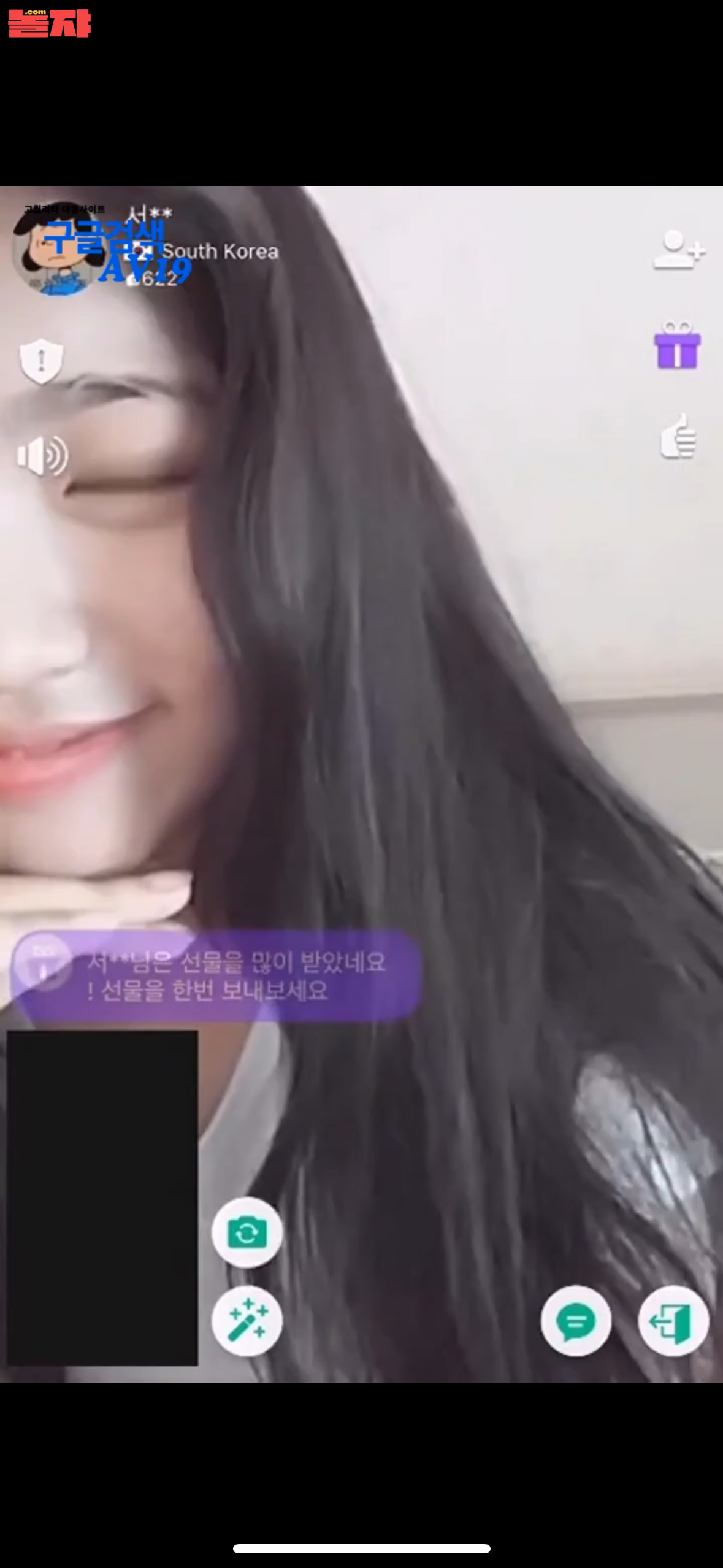Viewport: 723px width, 1568px height.
Task: Send a gift with the purple gift icon
Action: click(x=677, y=346)
